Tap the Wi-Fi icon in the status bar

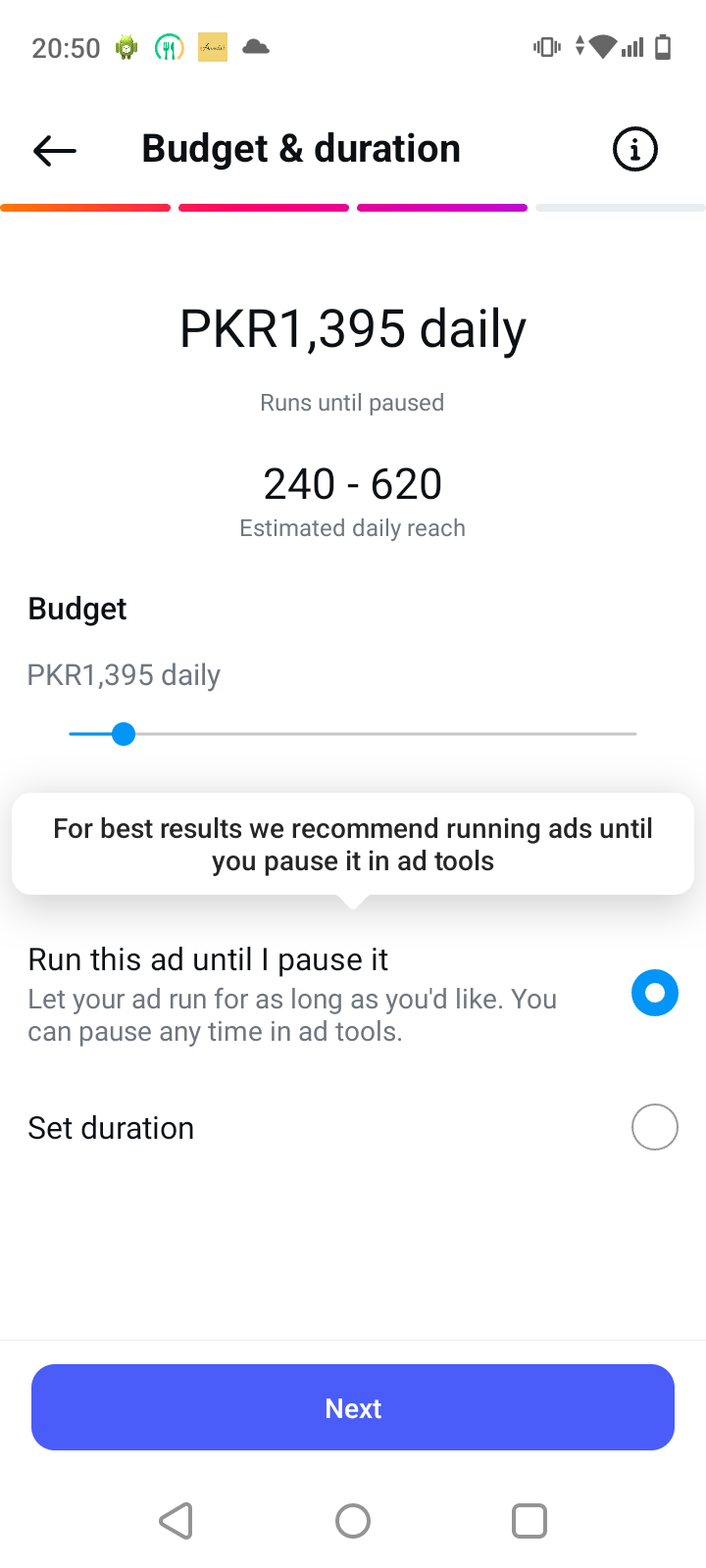point(601,45)
